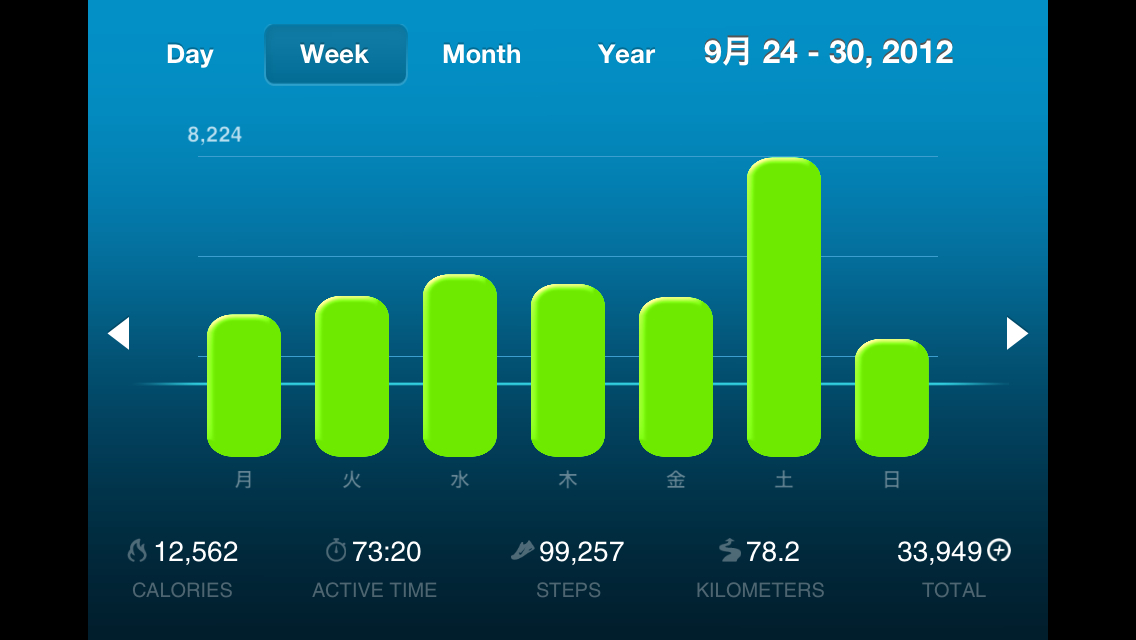Image resolution: width=1136 pixels, height=640 pixels.
Task: Select the Monday (月) bar
Action: point(244,385)
